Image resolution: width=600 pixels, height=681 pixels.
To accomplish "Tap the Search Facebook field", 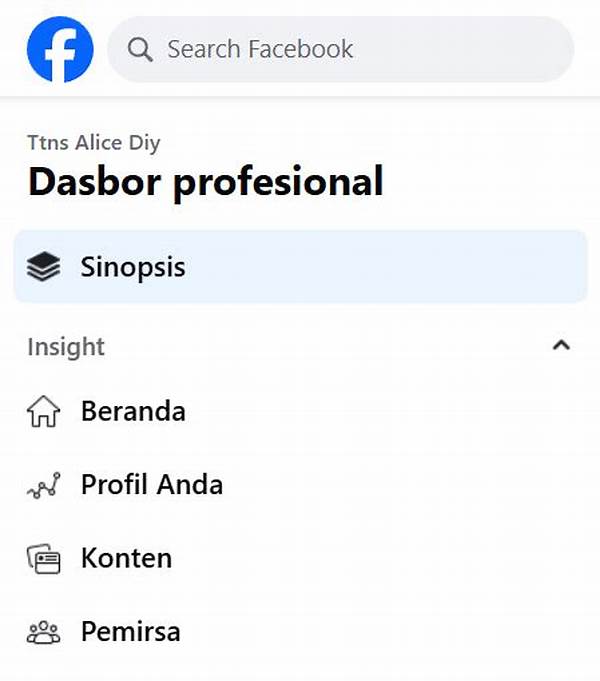I will 340,49.
